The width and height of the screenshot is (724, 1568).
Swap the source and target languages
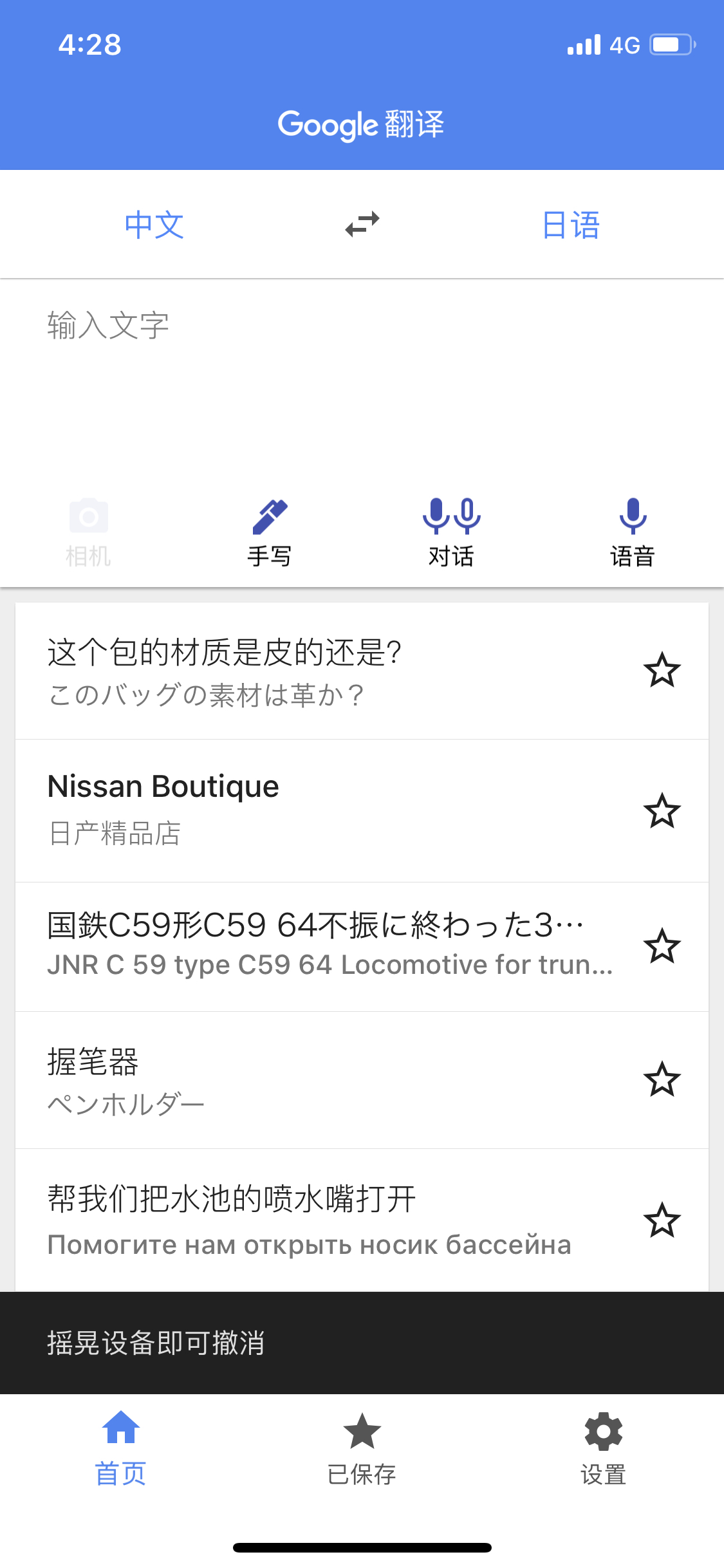tap(362, 225)
